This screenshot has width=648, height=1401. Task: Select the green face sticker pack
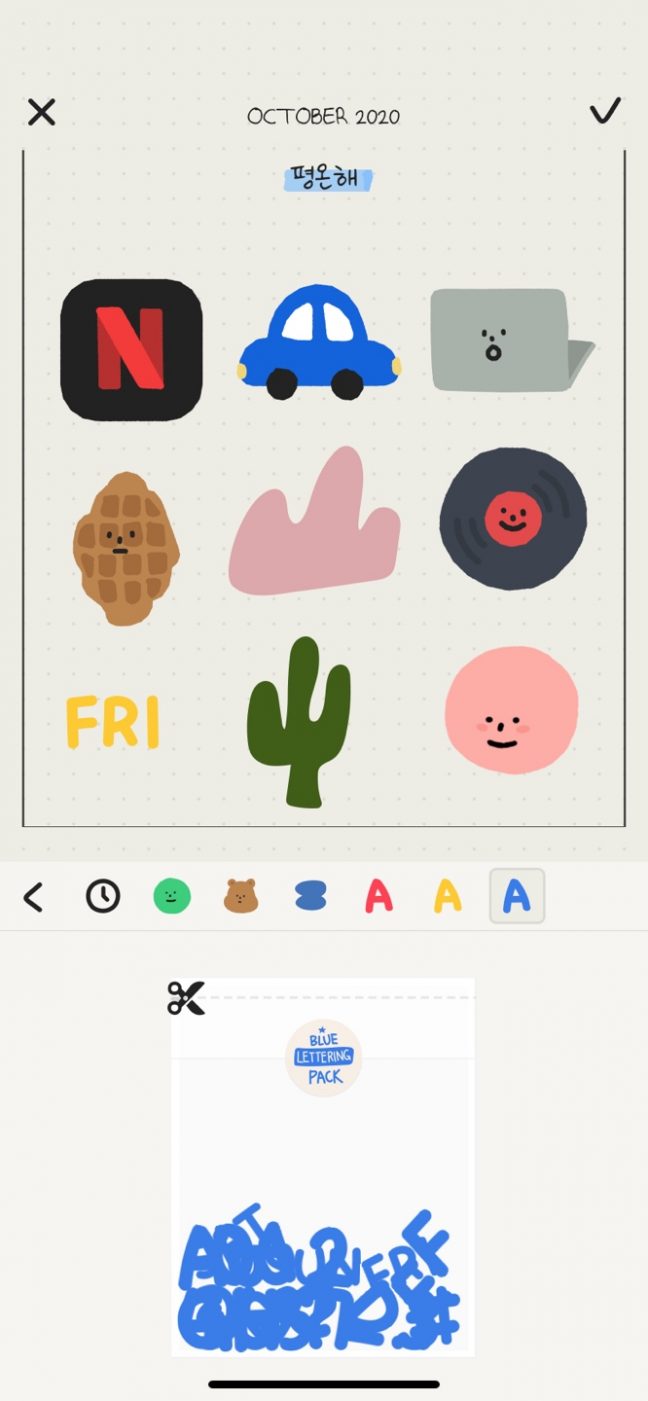click(172, 896)
